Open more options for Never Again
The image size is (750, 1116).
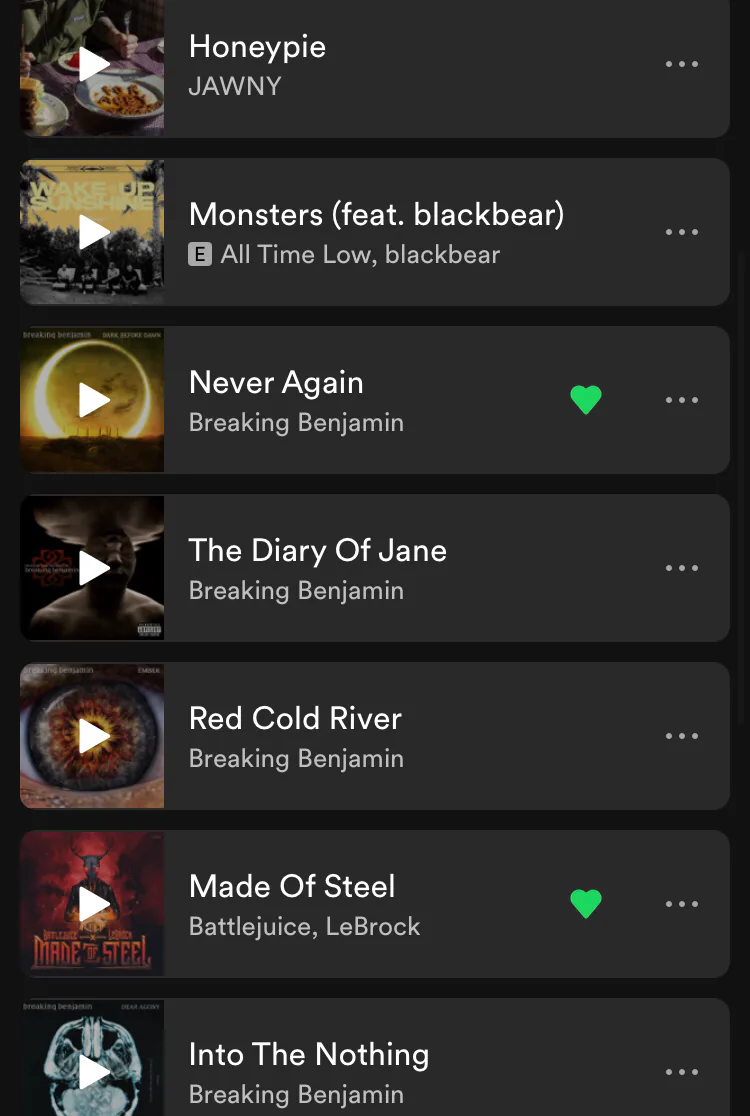click(x=682, y=400)
